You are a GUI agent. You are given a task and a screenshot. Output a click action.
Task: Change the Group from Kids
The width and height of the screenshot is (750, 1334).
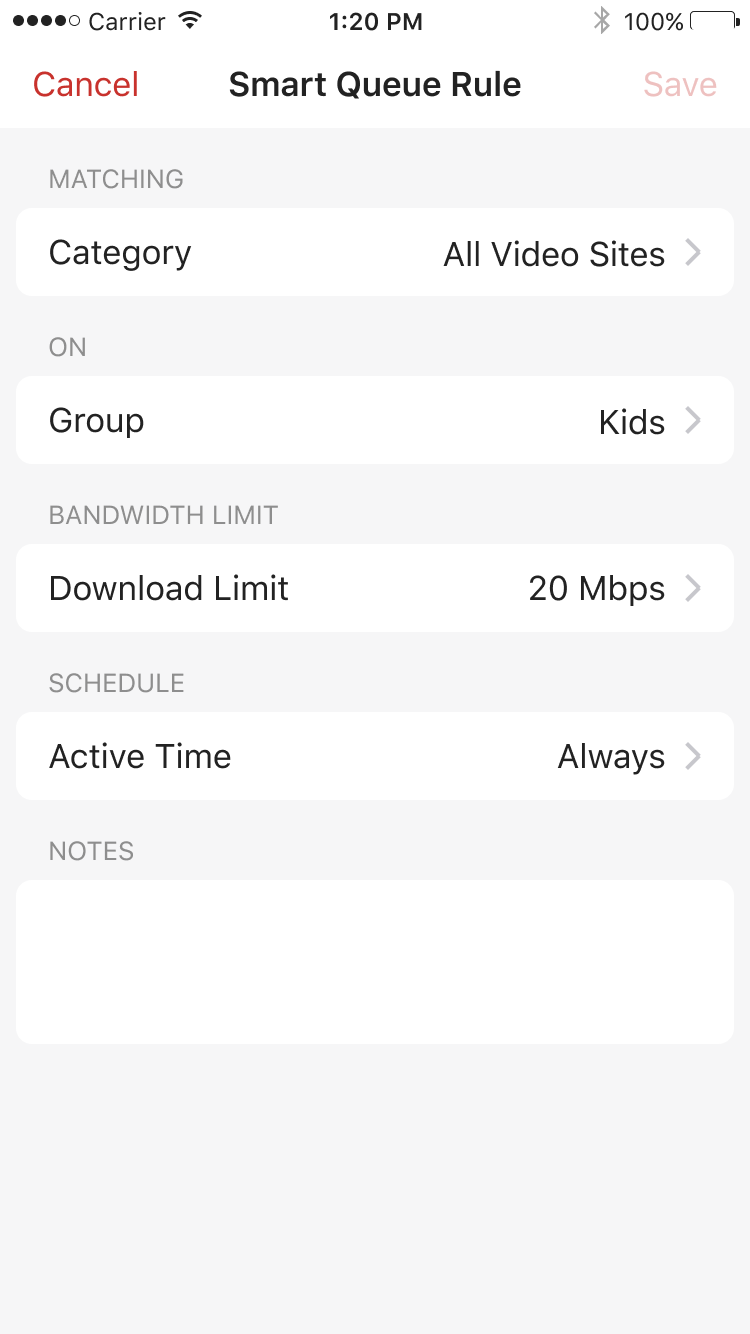tap(375, 420)
